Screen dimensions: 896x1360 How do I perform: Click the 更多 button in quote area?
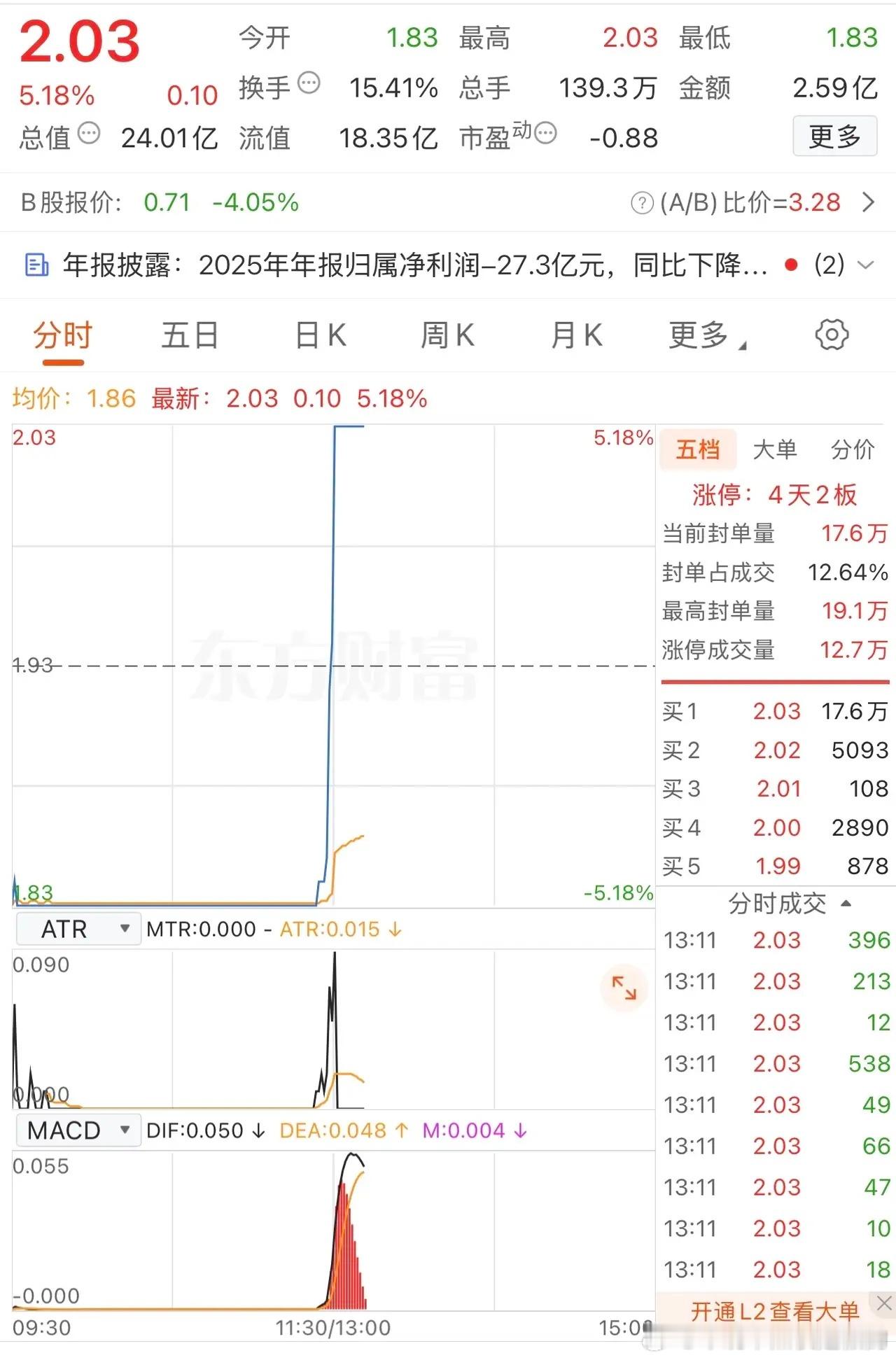click(x=835, y=137)
